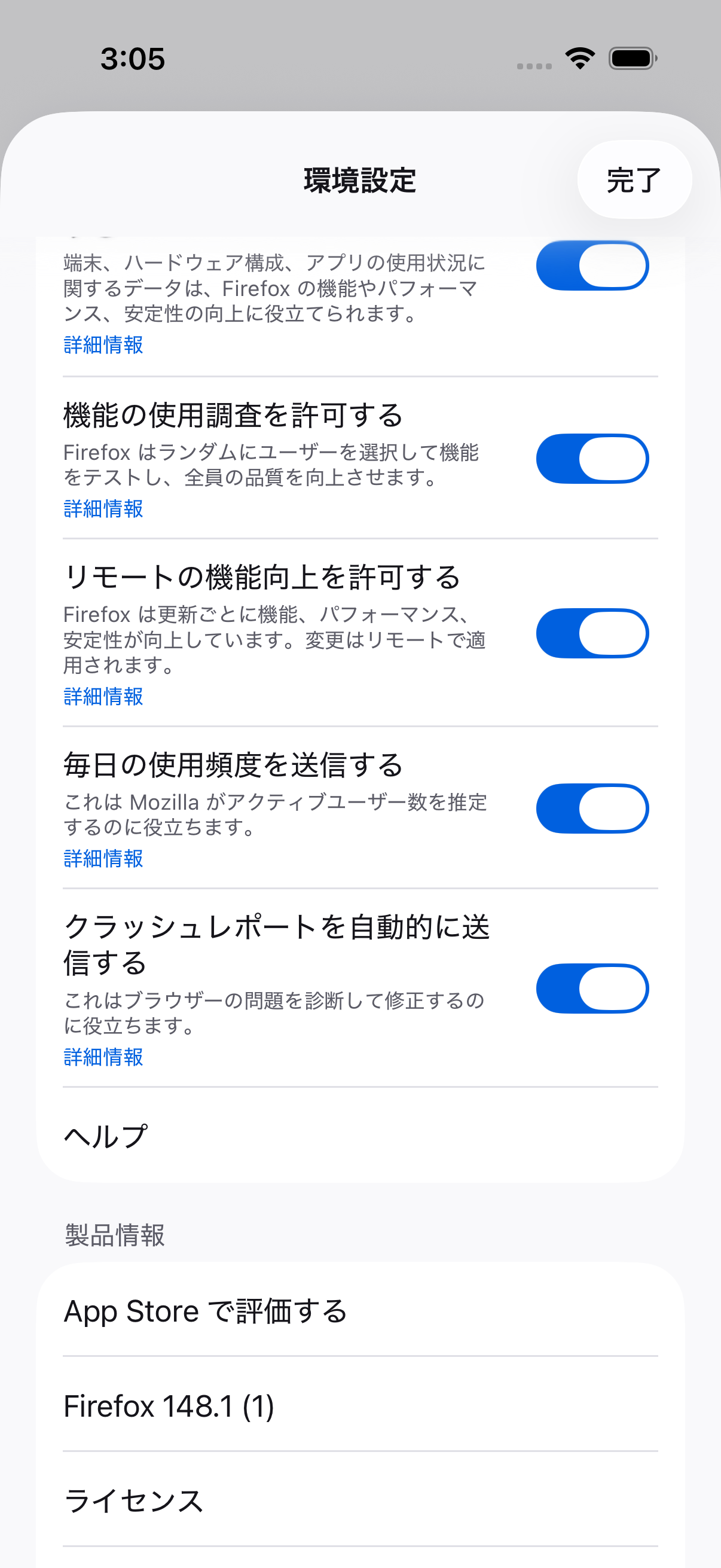The height and width of the screenshot is (1568, 721).
Task: Open ライセンス
Action: [360, 1501]
